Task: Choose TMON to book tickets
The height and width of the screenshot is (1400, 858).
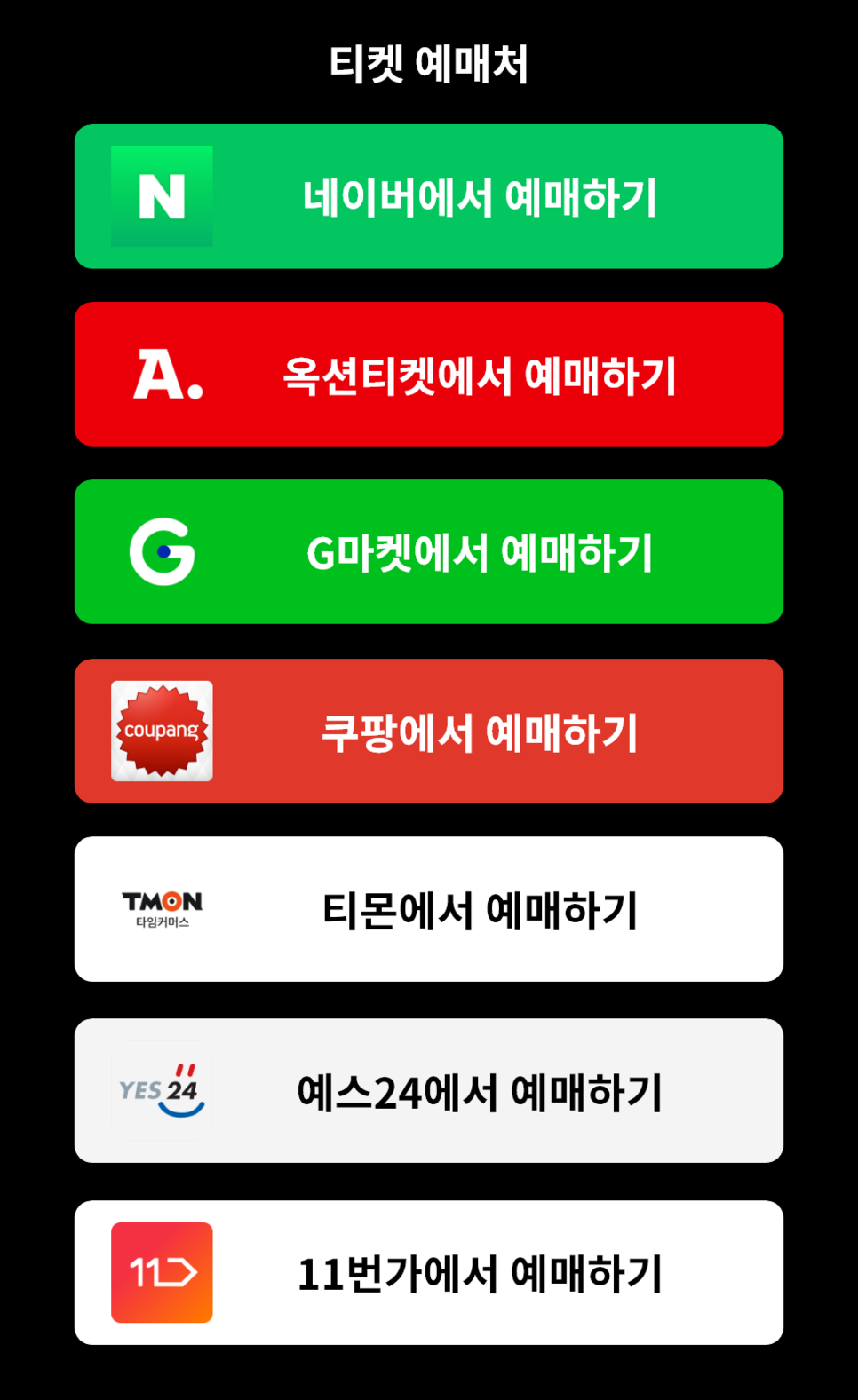Action: coord(429,909)
